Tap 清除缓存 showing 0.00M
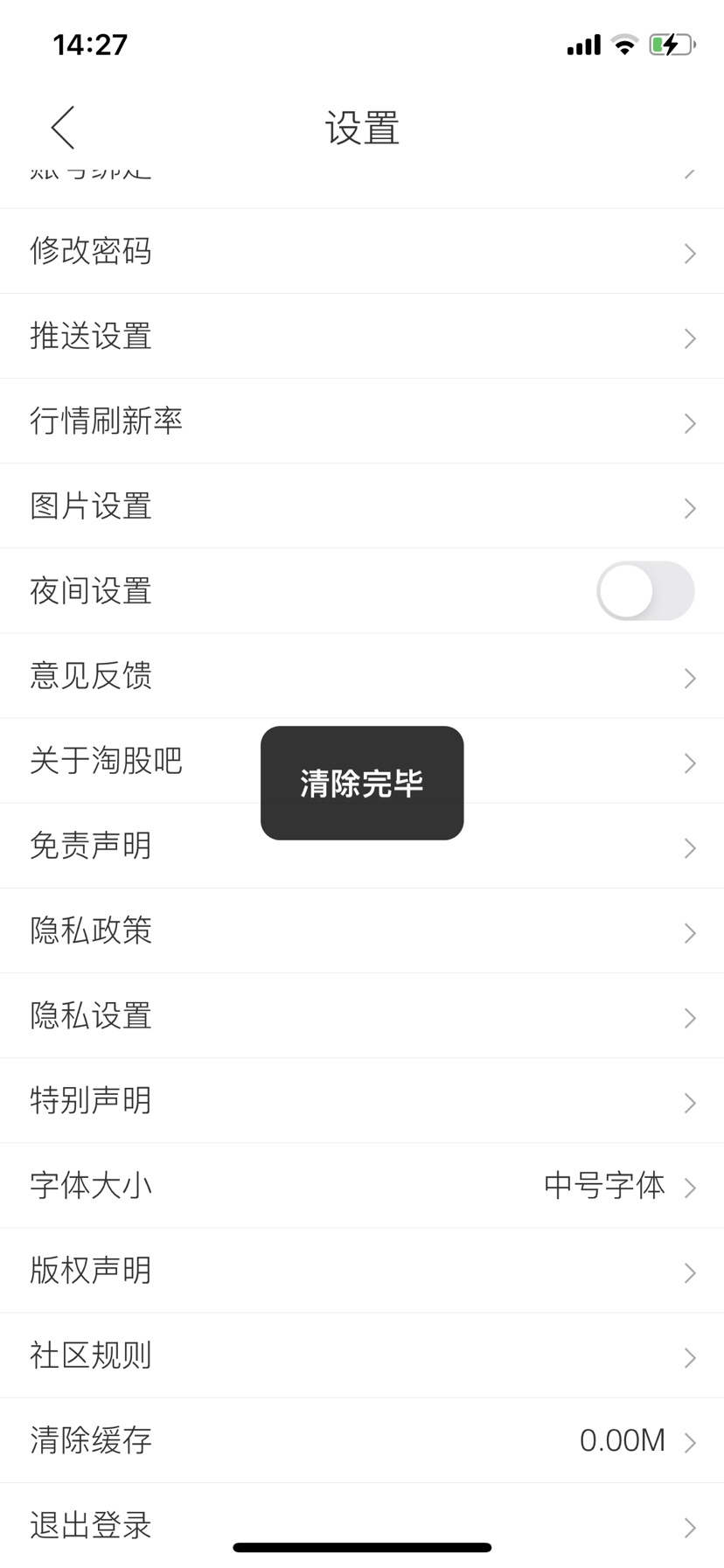 point(362,1439)
